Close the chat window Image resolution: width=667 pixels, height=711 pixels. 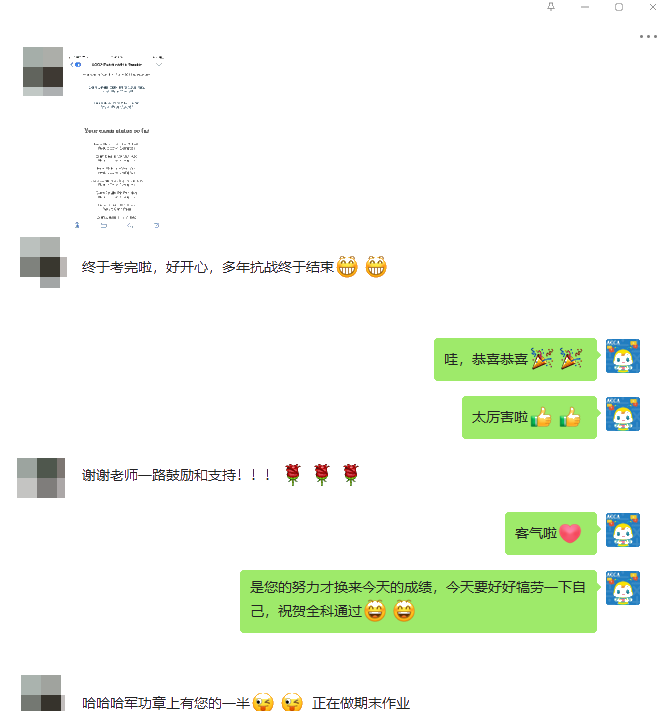tap(651, 7)
